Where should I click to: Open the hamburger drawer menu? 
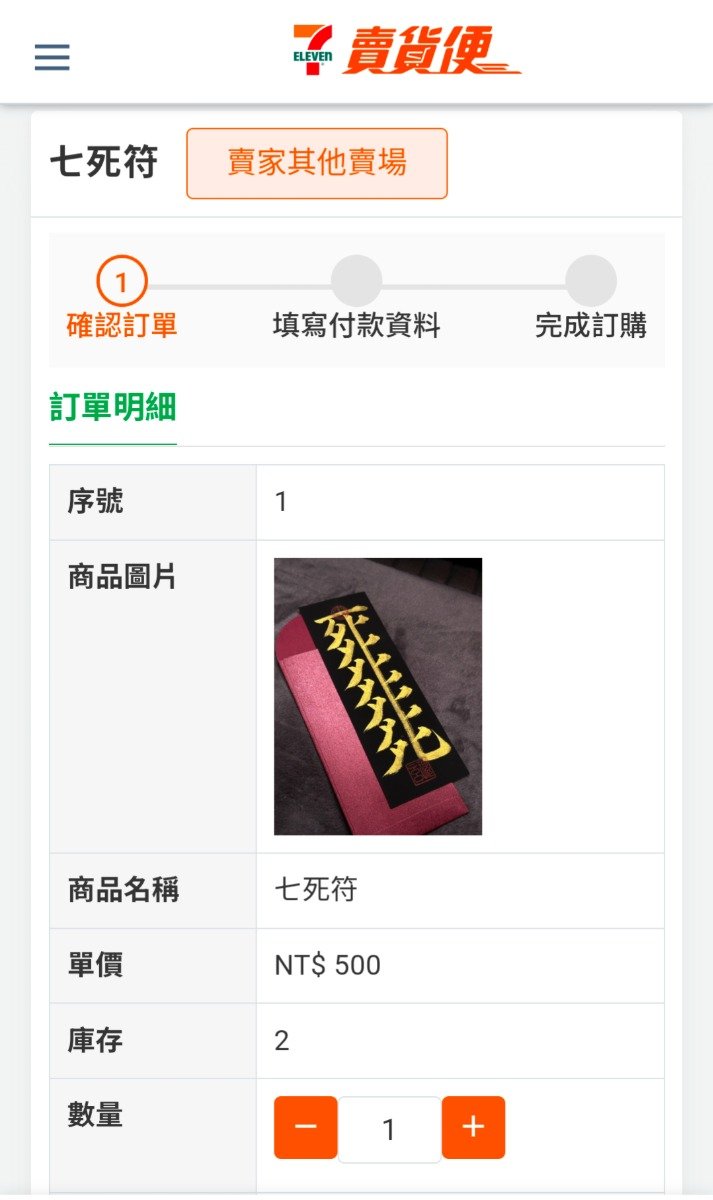pos(52,57)
